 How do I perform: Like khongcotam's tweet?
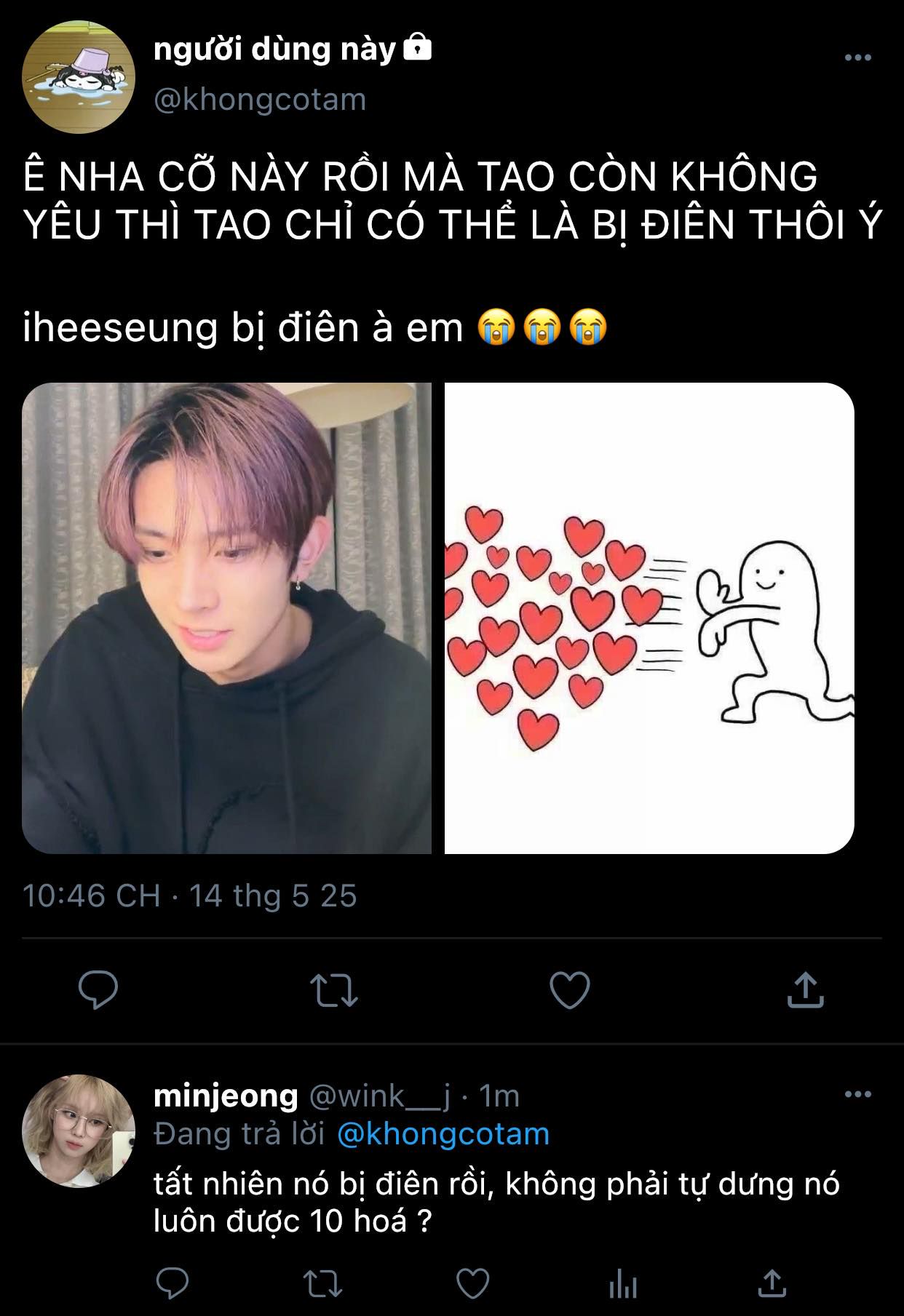(569, 990)
